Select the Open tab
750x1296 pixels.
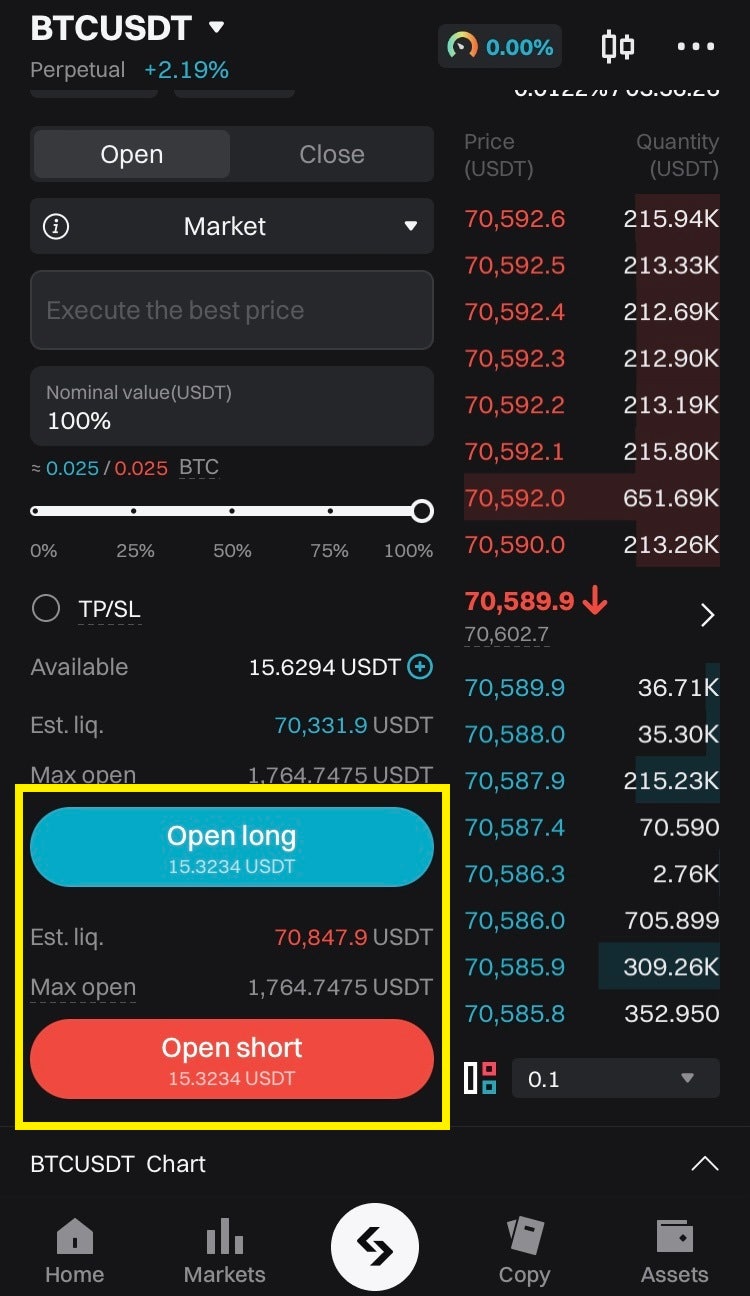[131, 154]
